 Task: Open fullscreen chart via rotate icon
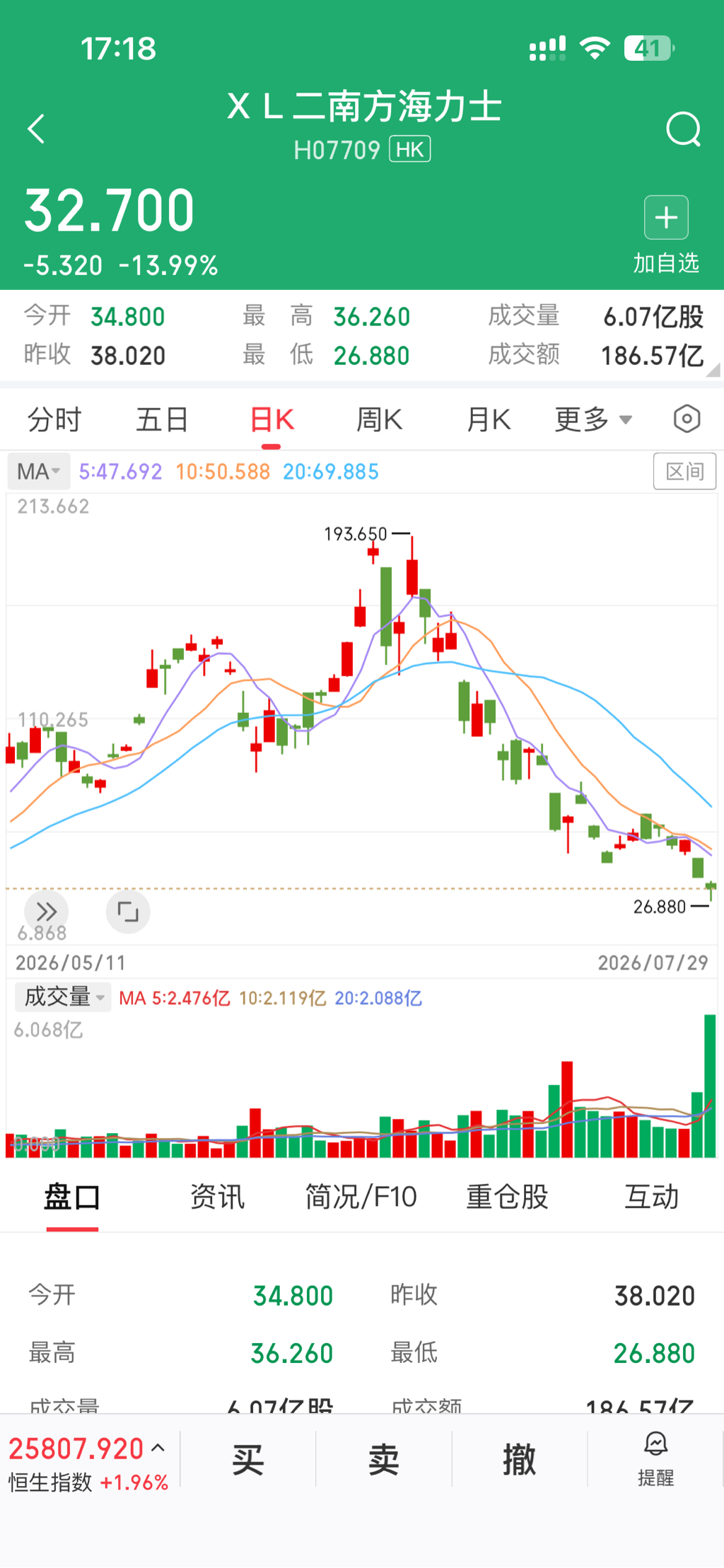click(128, 911)
